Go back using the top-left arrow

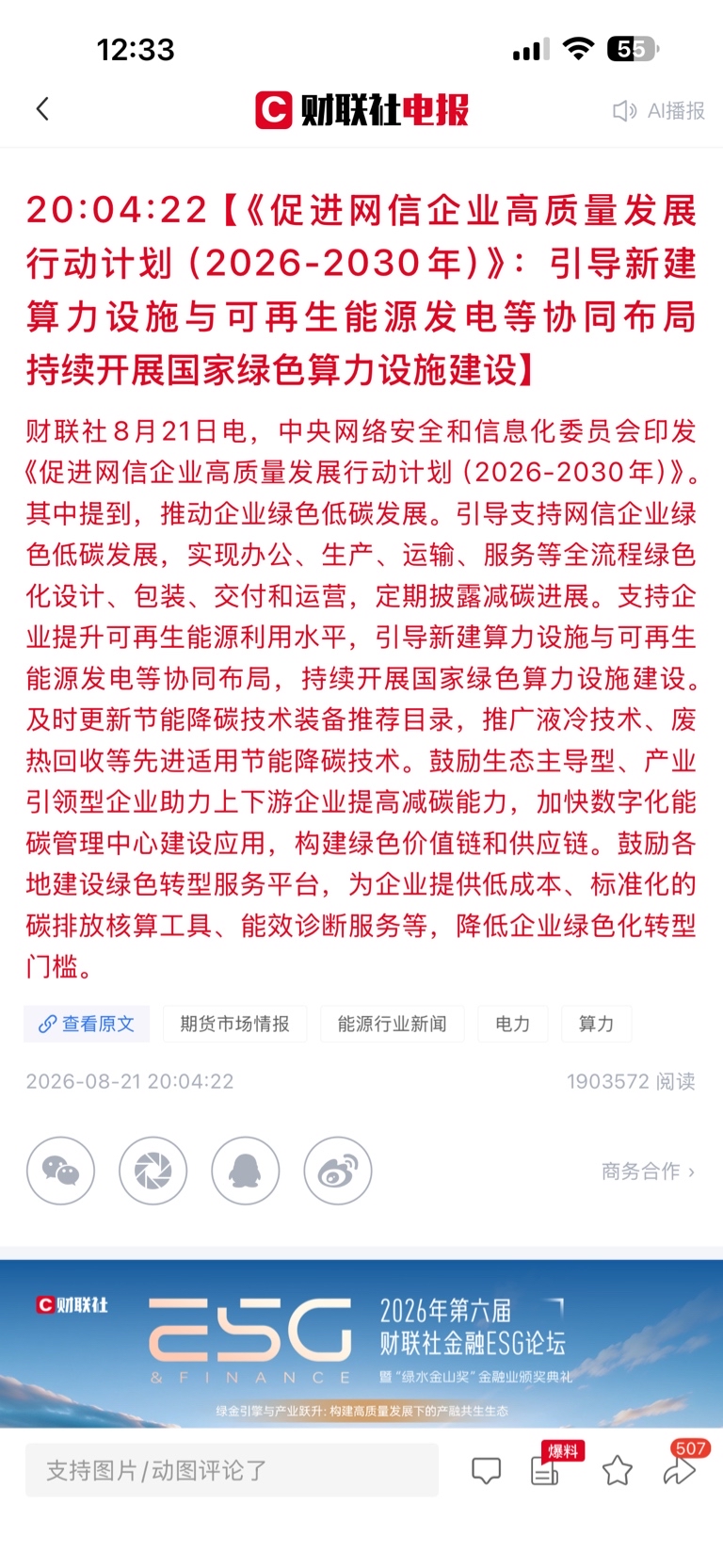click(x=42, y=109)
